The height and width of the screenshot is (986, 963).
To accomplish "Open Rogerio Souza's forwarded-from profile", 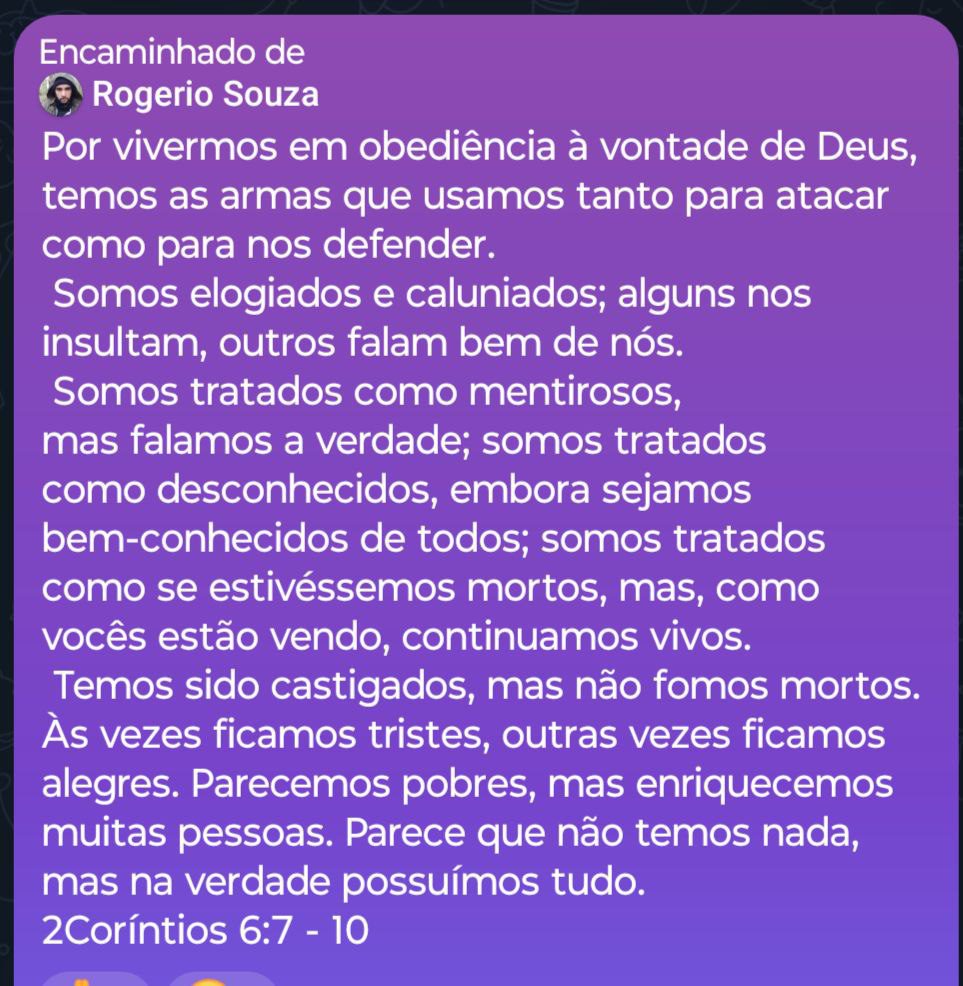I will pos(204,95).
